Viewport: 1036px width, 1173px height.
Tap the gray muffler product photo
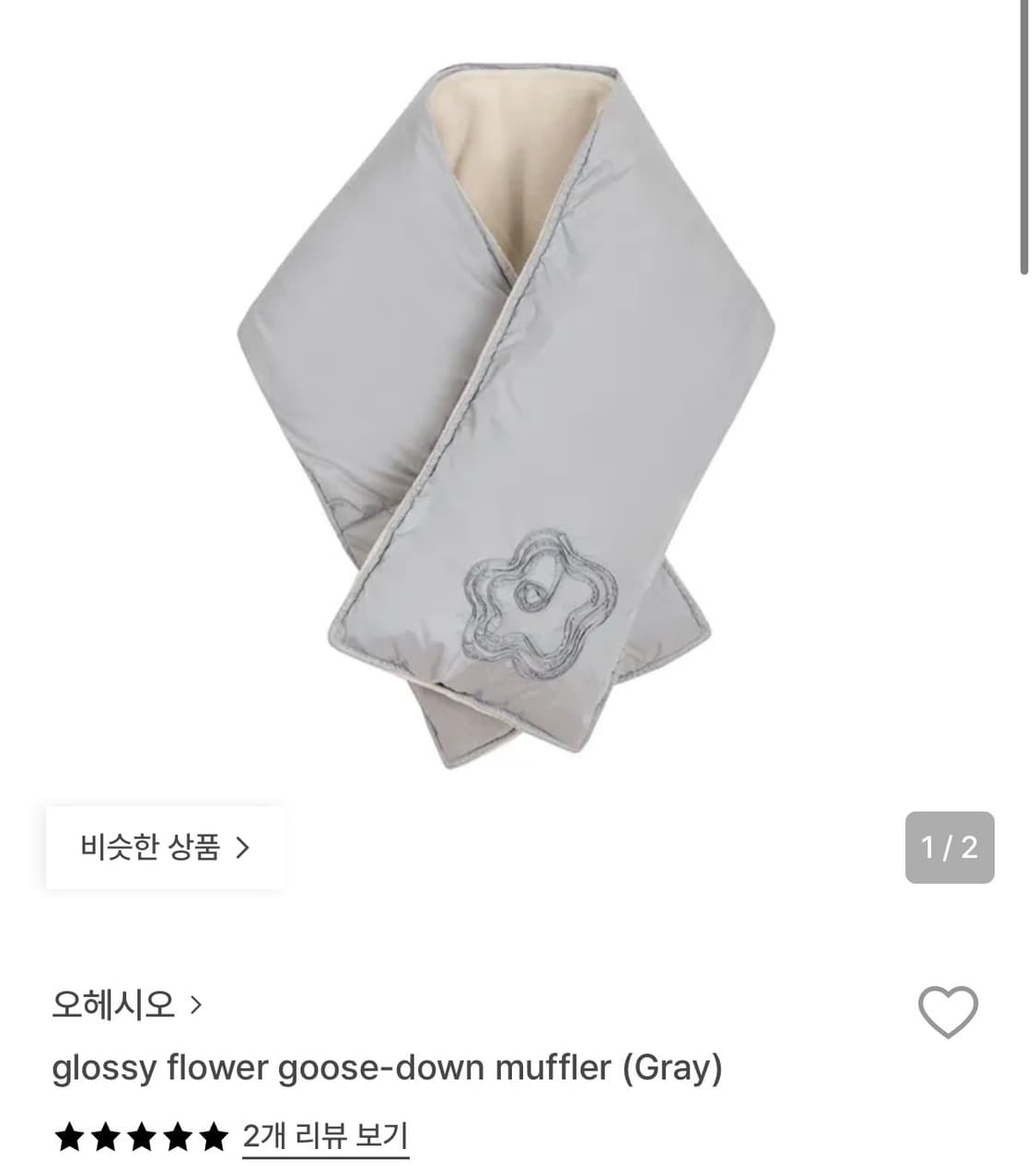click(x=516, y=396)
